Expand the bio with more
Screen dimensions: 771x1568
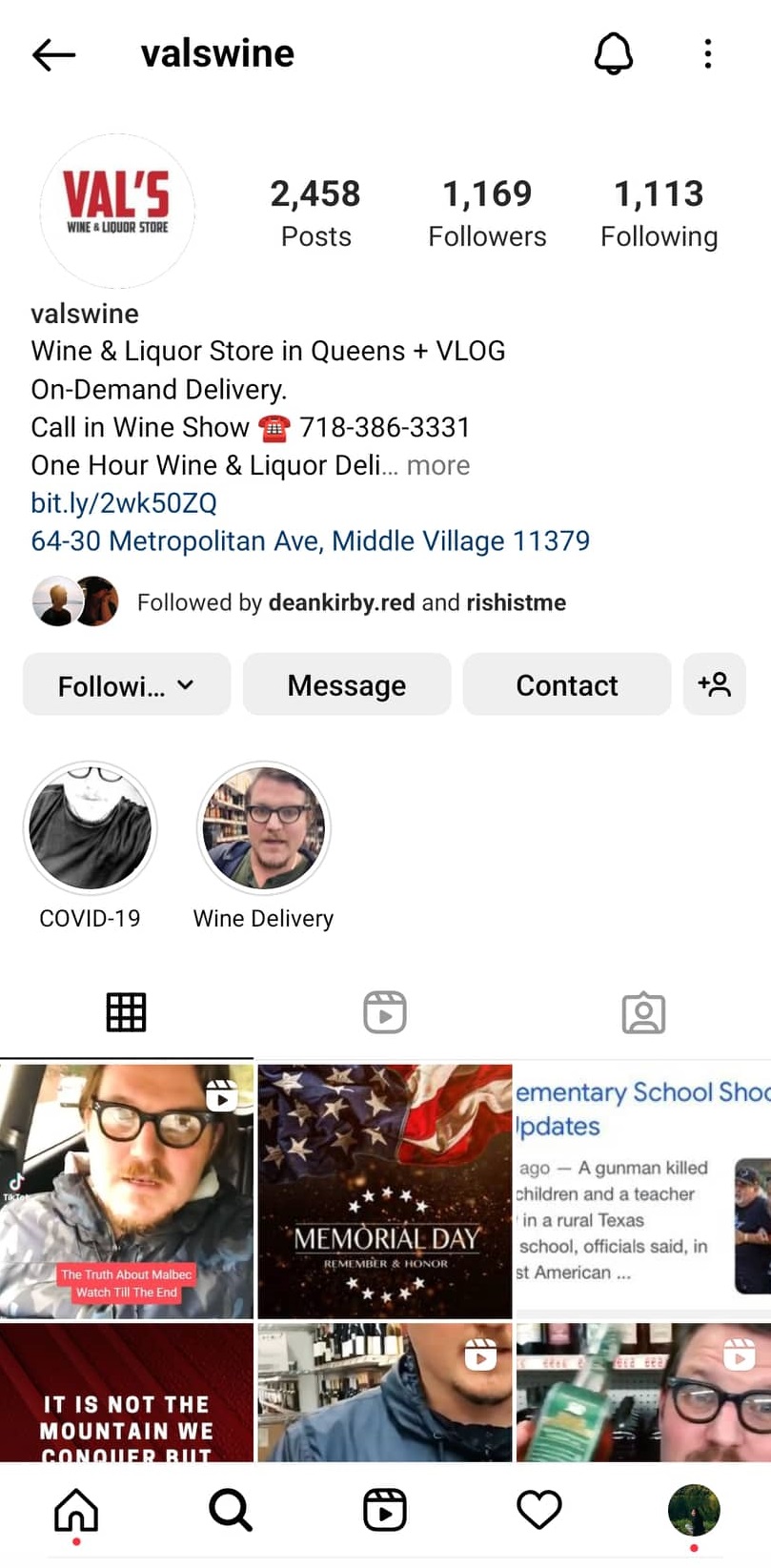click(438, 465)
